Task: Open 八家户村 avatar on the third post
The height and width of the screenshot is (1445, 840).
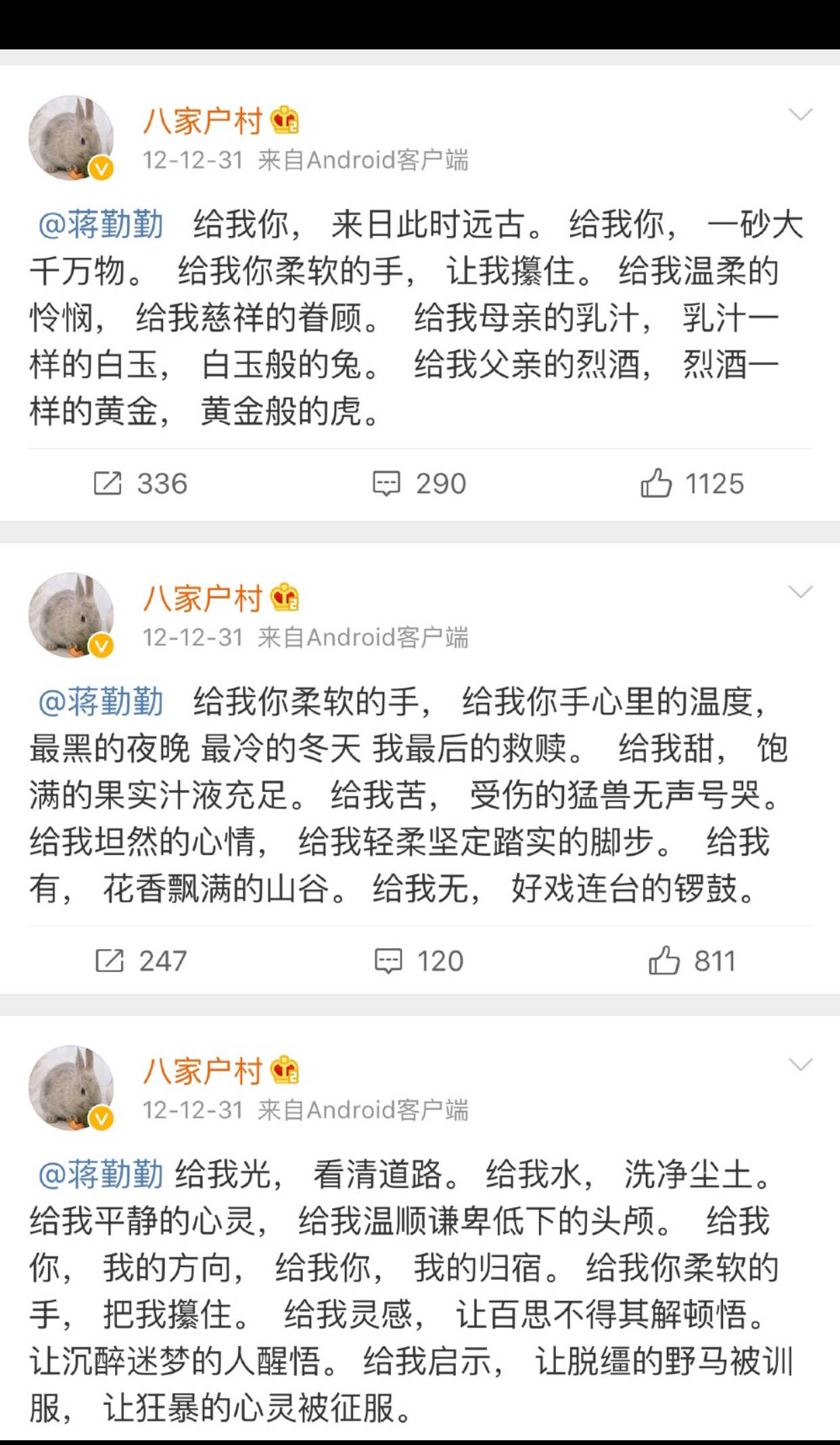Action: 71,1088
